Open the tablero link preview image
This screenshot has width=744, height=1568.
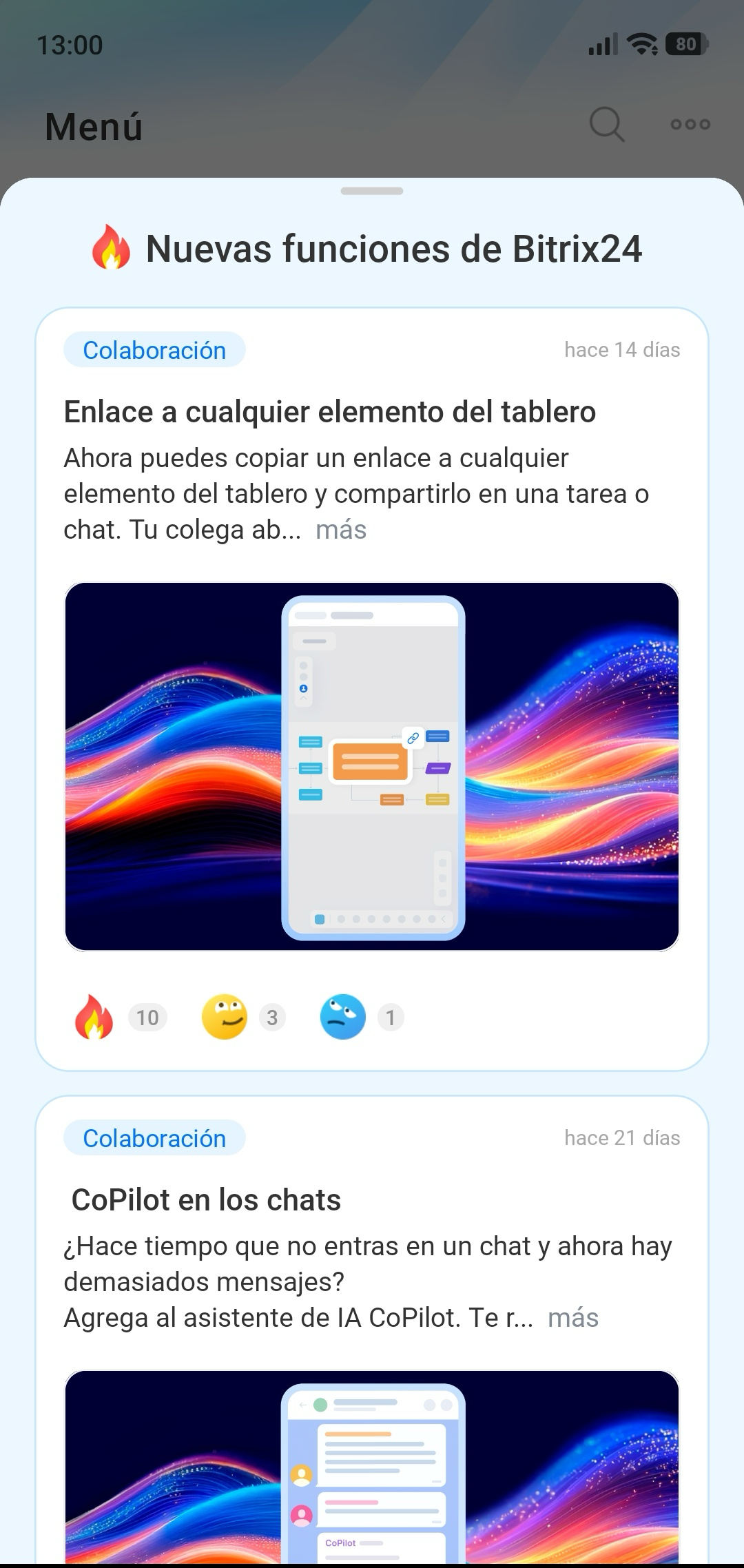(372, 766)
